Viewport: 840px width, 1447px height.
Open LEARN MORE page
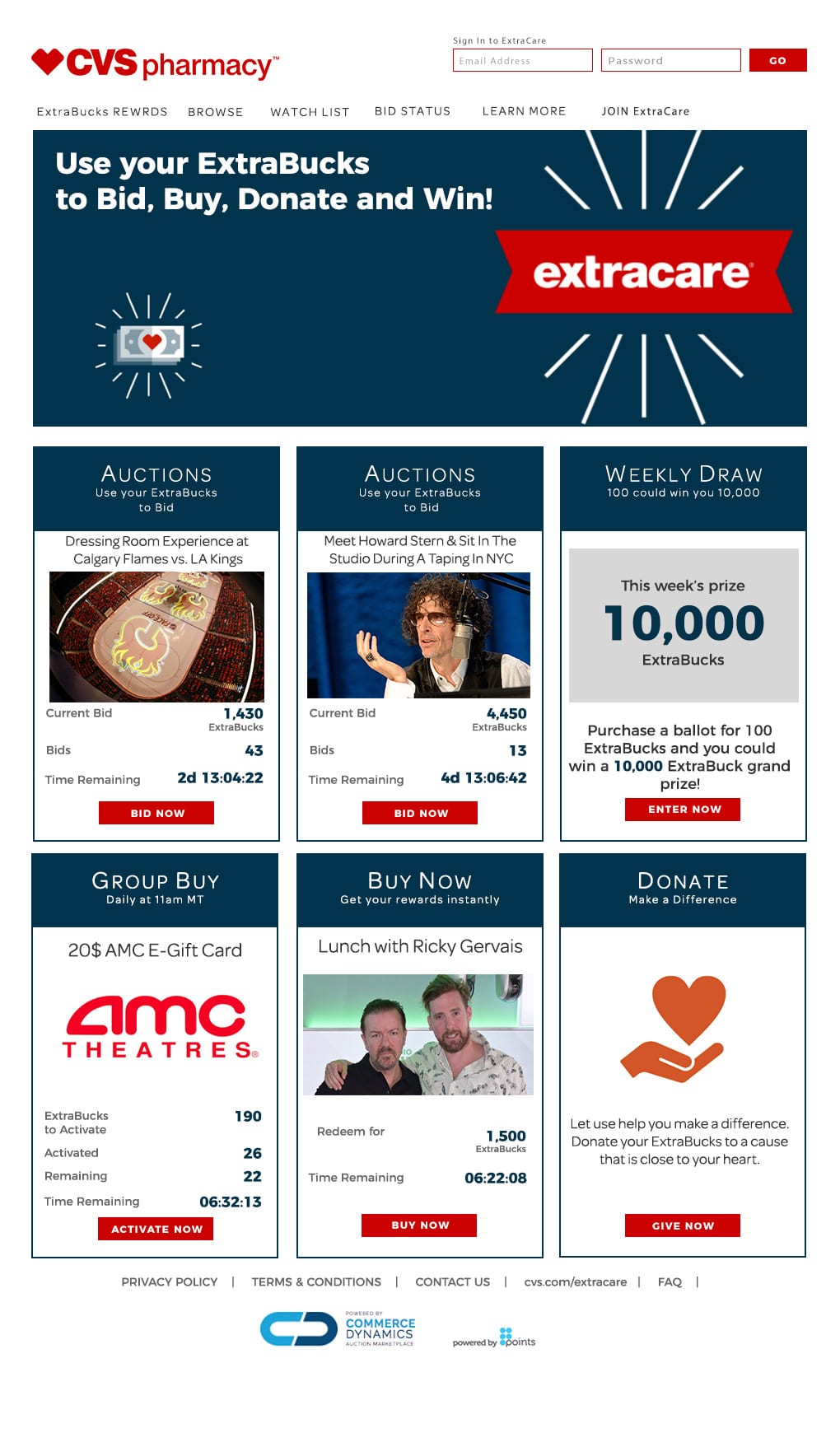[x=524, y=111]
